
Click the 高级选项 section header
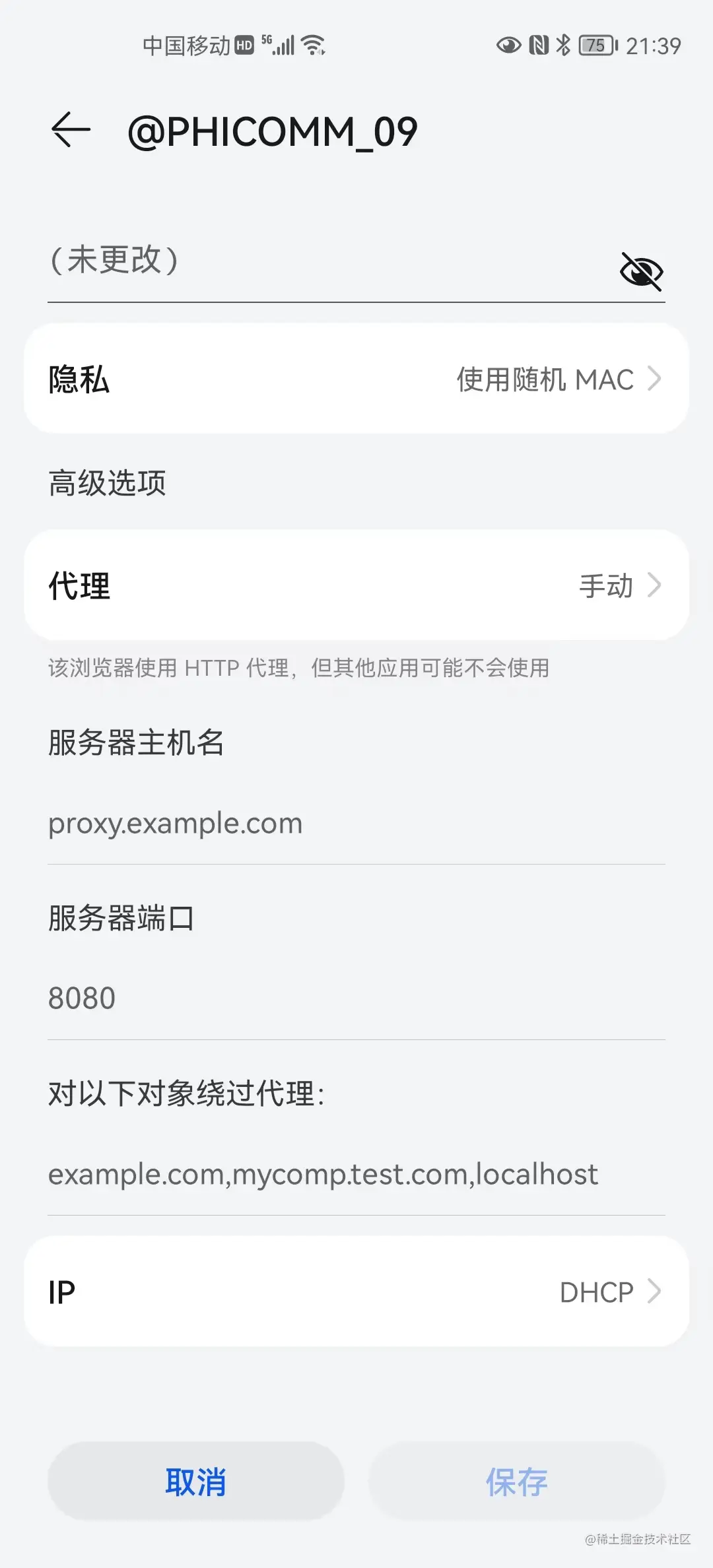106,484
